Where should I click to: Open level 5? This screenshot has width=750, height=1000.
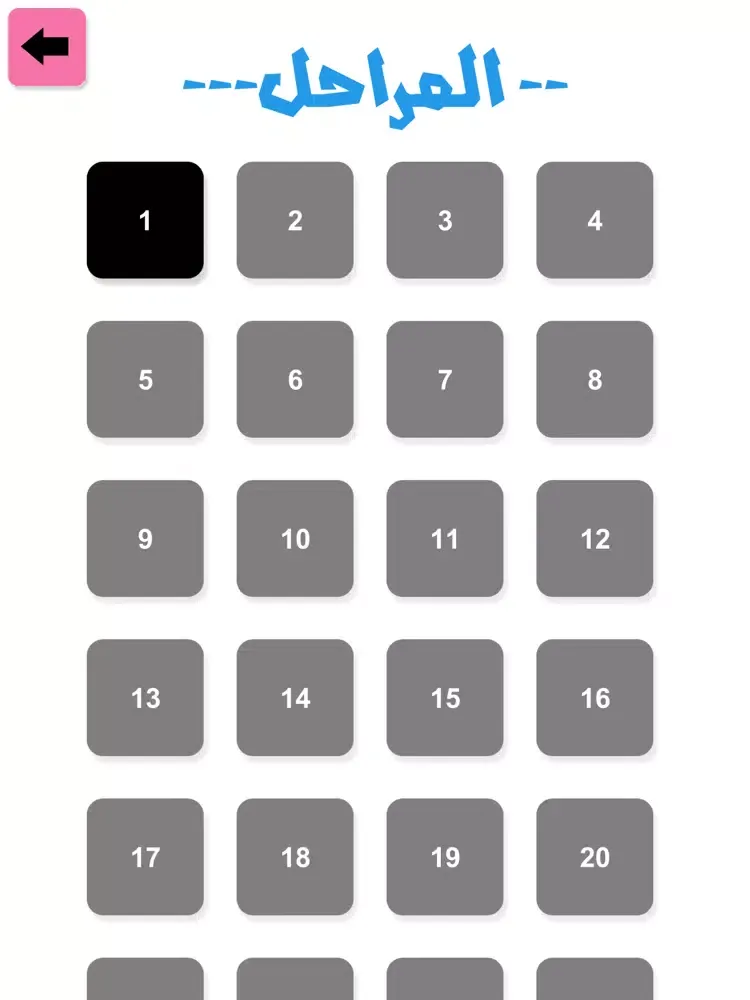[145, 379]
